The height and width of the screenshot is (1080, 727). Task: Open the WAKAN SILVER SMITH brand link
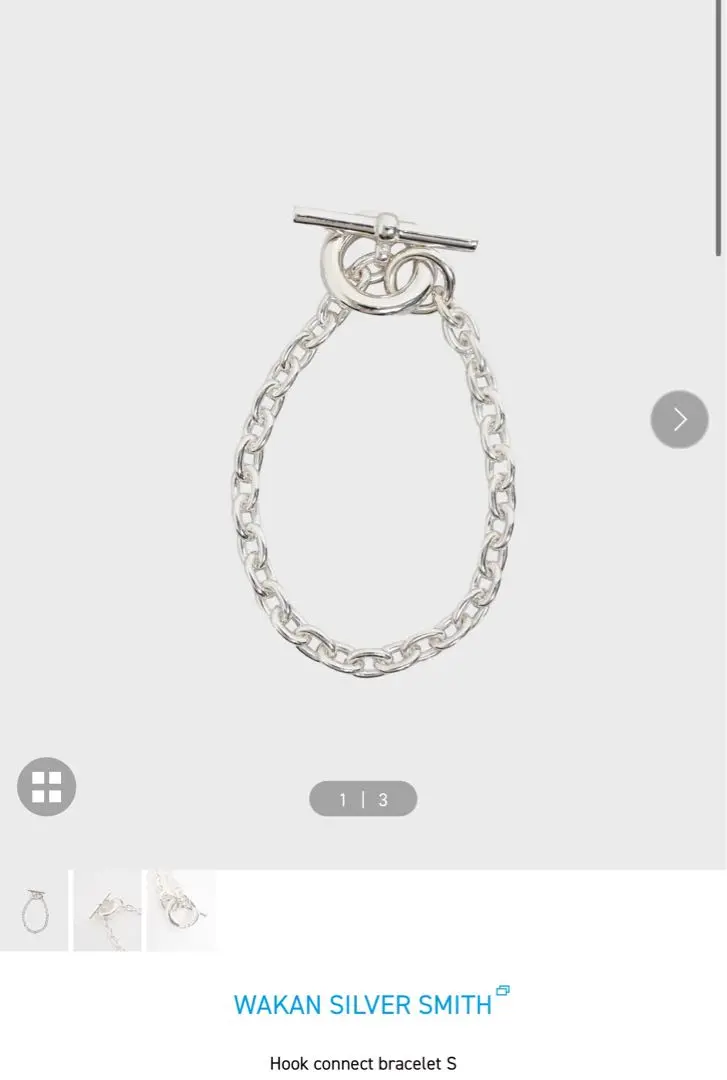click(x=363, y=1004)
